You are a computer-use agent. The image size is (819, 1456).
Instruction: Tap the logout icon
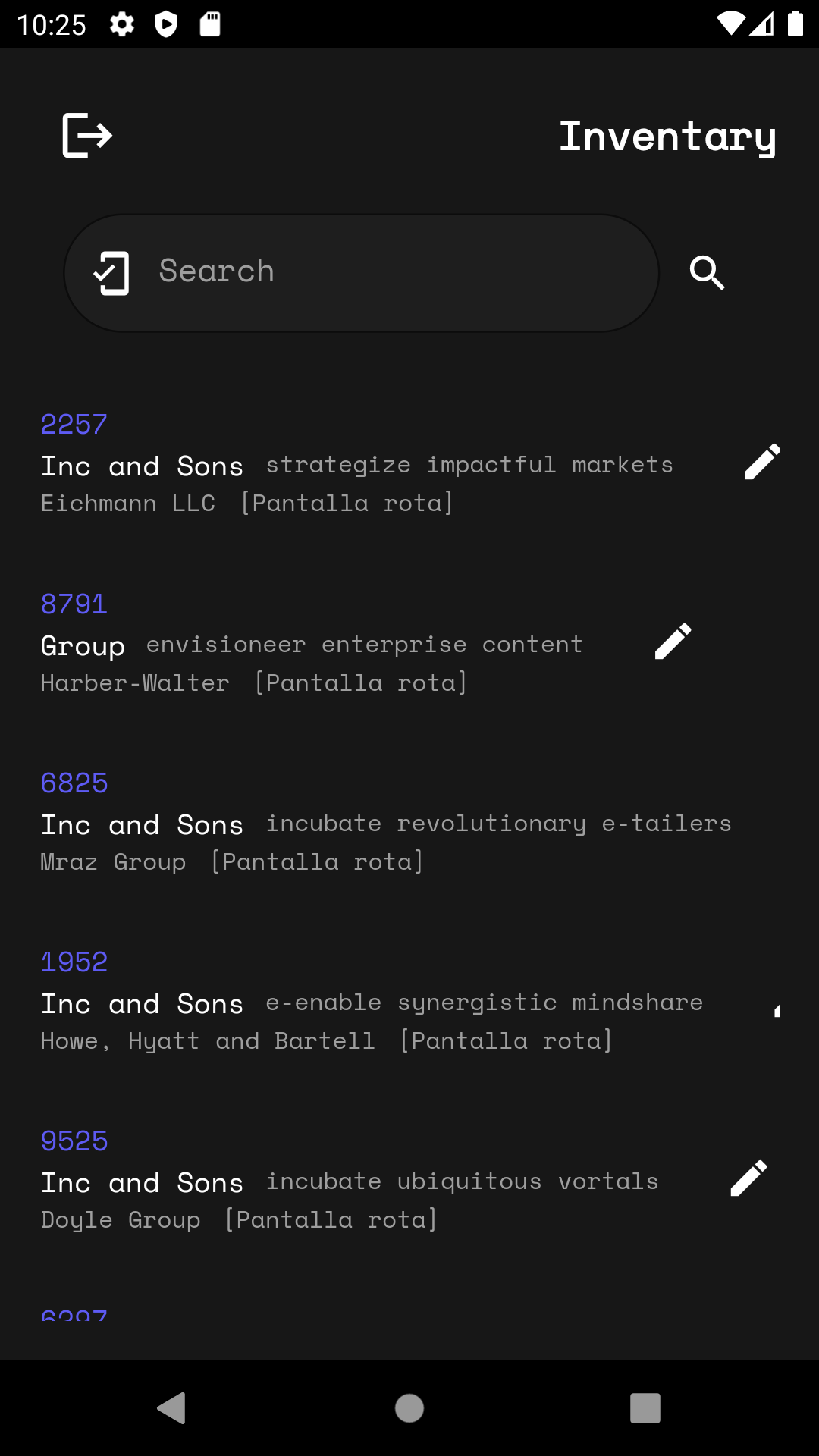[x=86, y=135]
